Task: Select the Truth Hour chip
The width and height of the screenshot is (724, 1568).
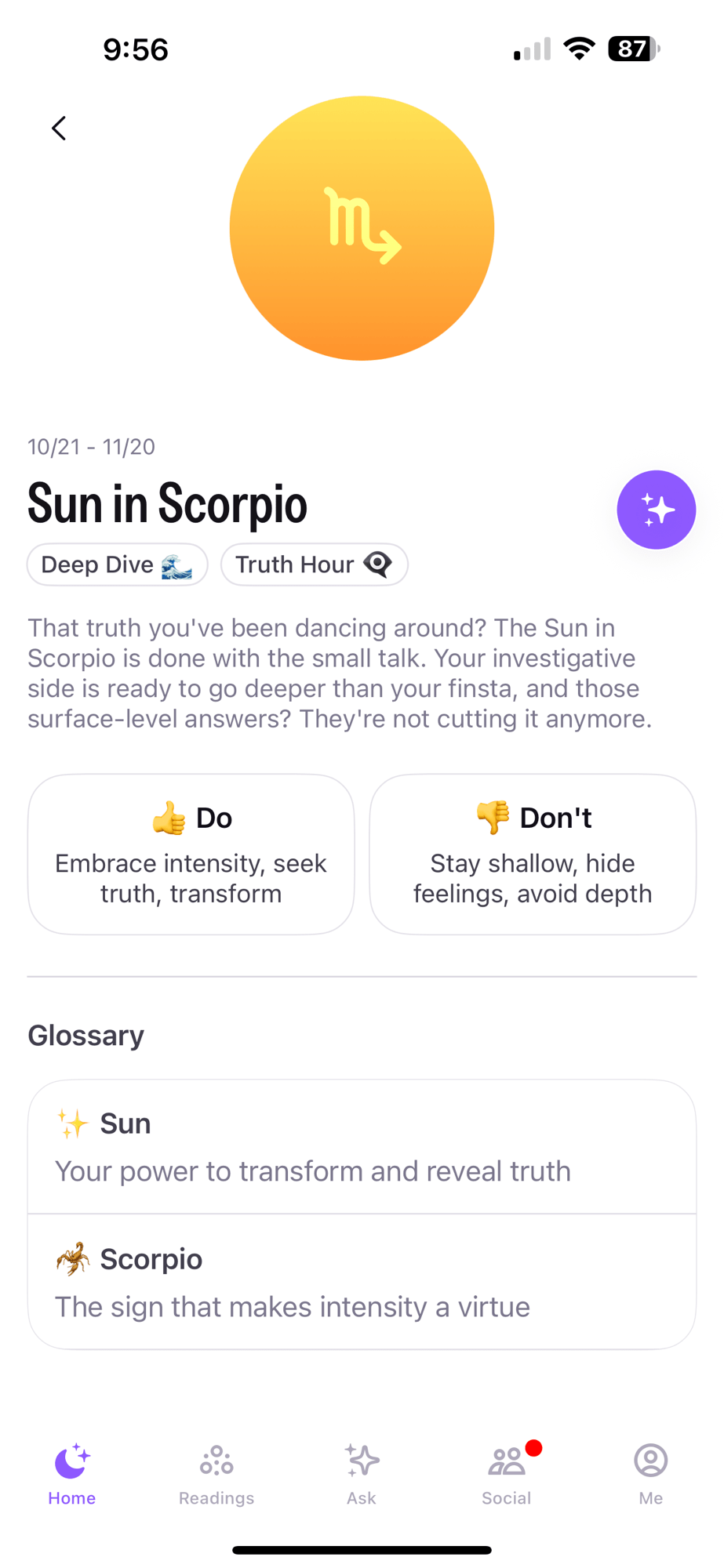Action: coord(314,564)
